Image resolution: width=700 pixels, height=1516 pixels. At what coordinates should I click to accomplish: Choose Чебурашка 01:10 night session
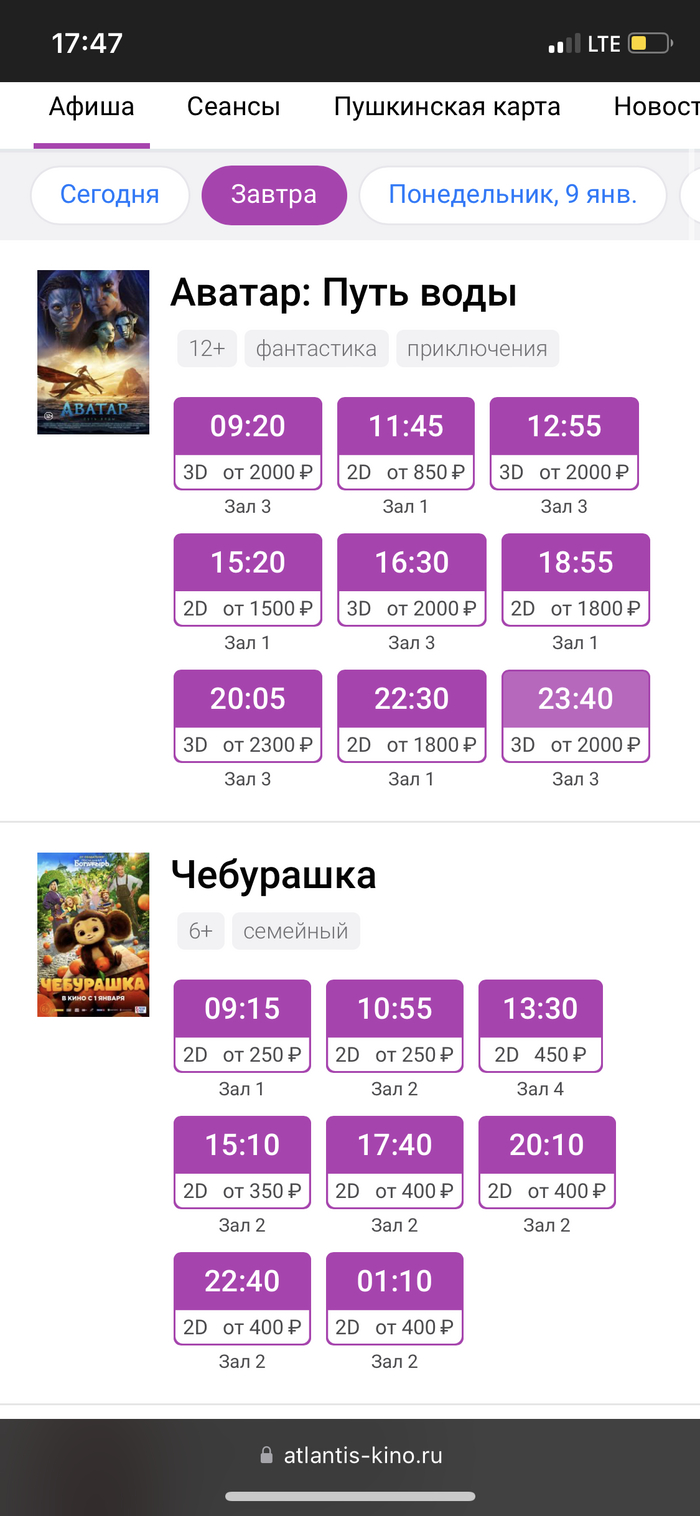(394, 1298)
